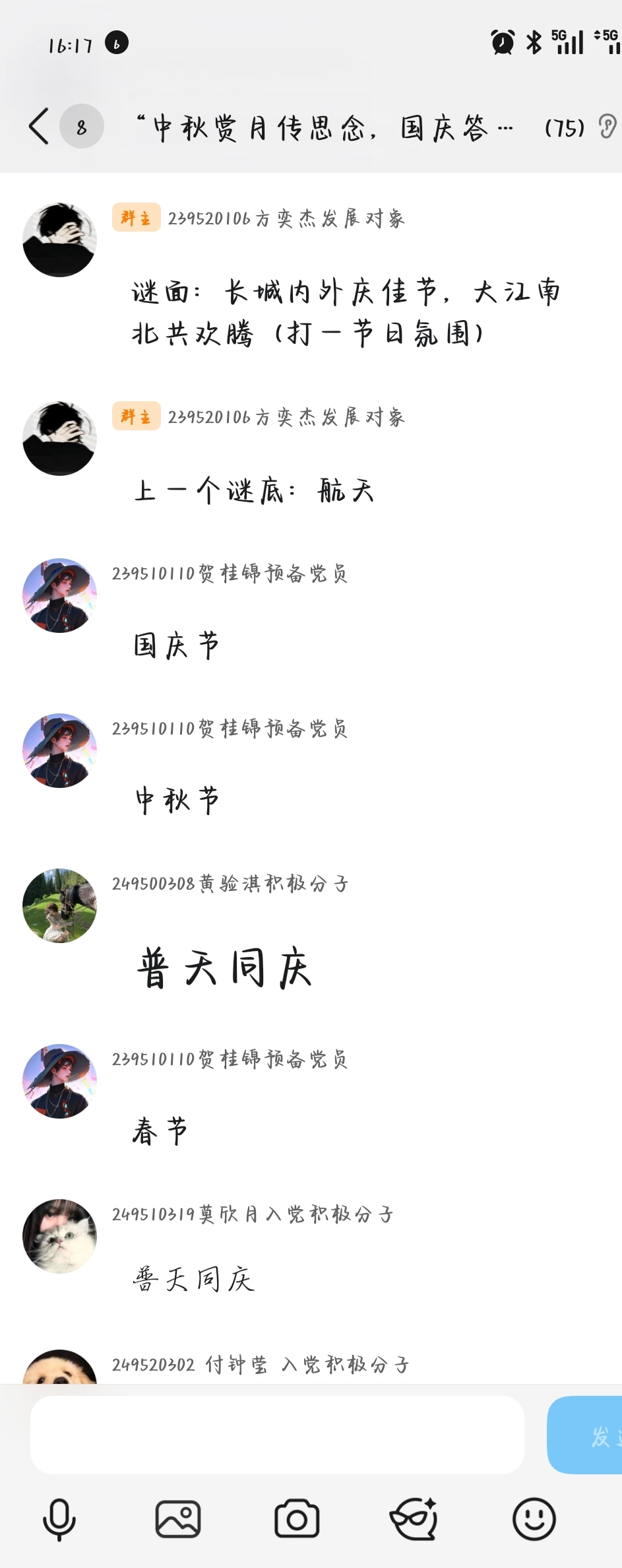Image resolution: width=622 pixels, height=1568 pixels.
Task: Go back to the chat list
Action: pos(40,126)
